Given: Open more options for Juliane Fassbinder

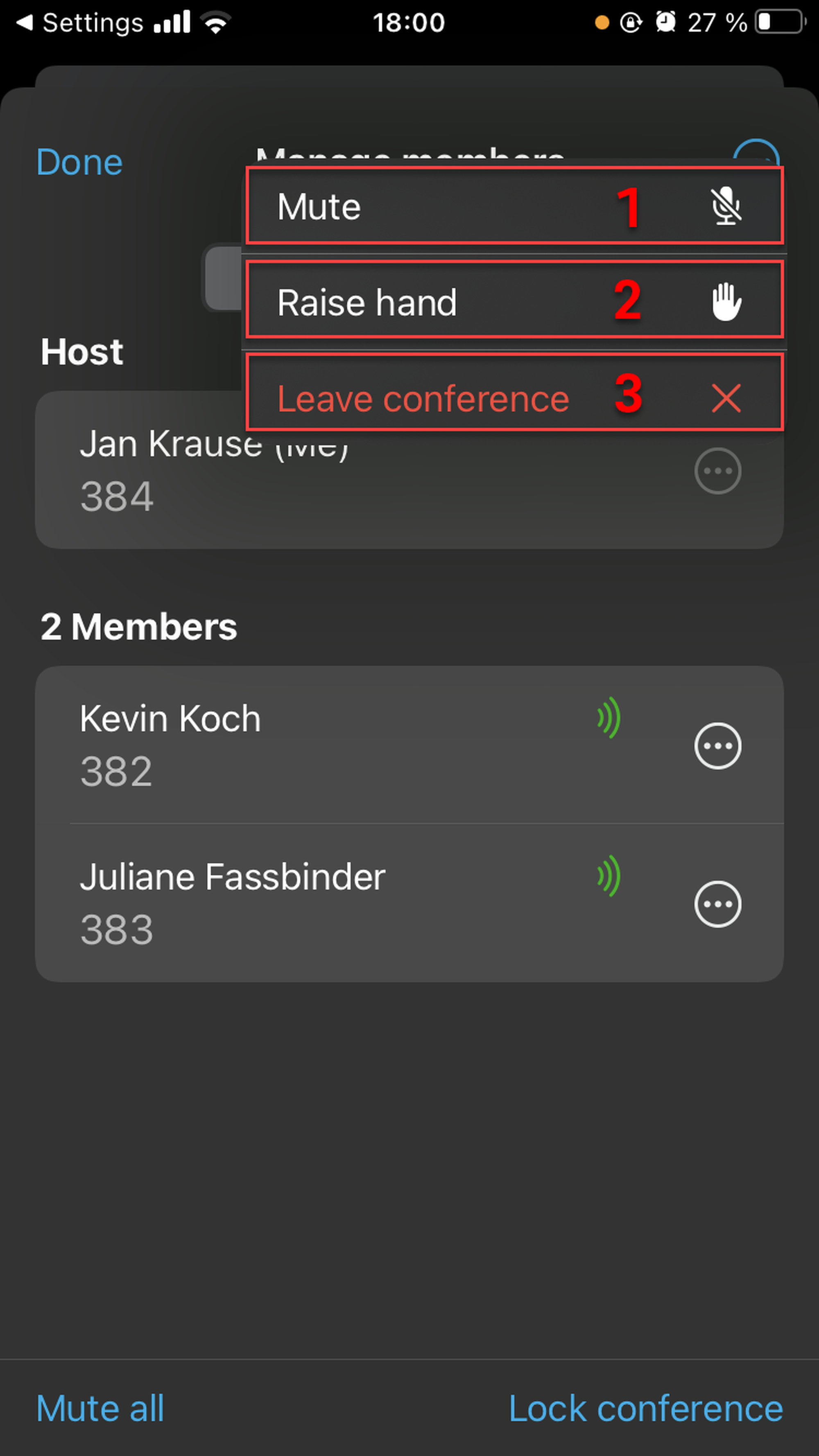Looking at the screenshot, I should (717, 904).
